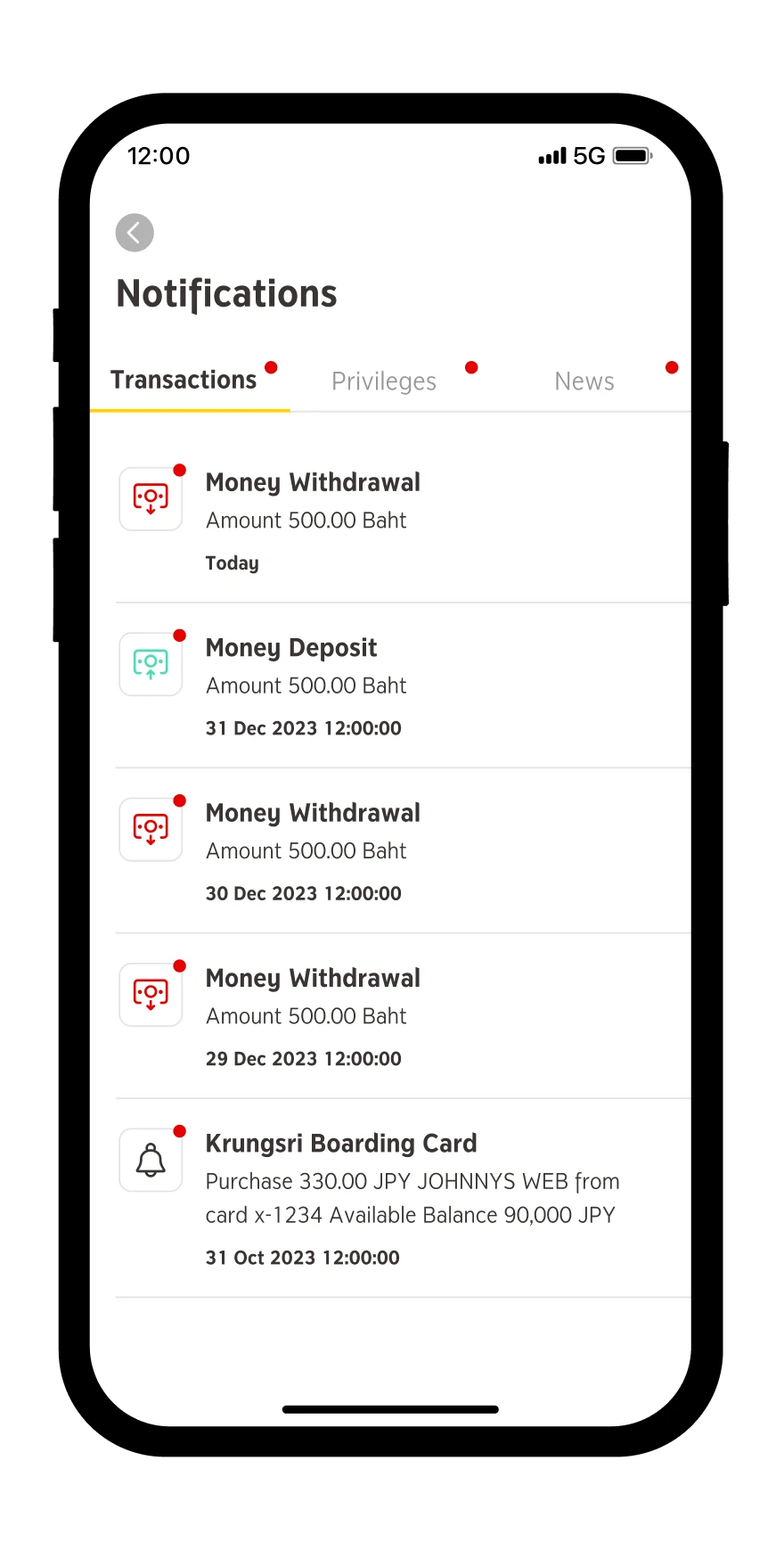Go back using the arrow button
This screenshot has width=784, height=1551.
point(135,233)
